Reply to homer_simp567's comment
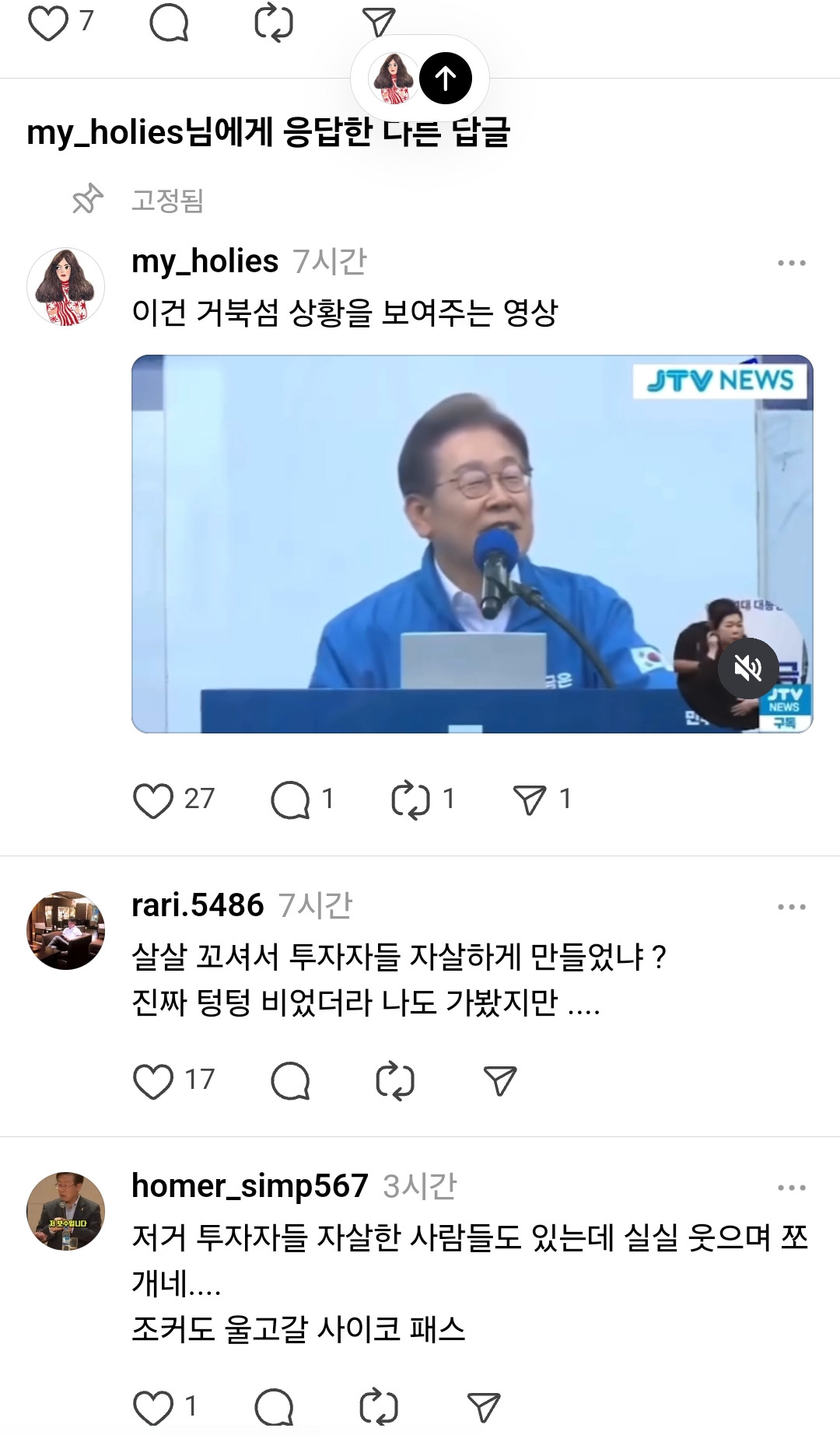 (x=274, y=1408)
